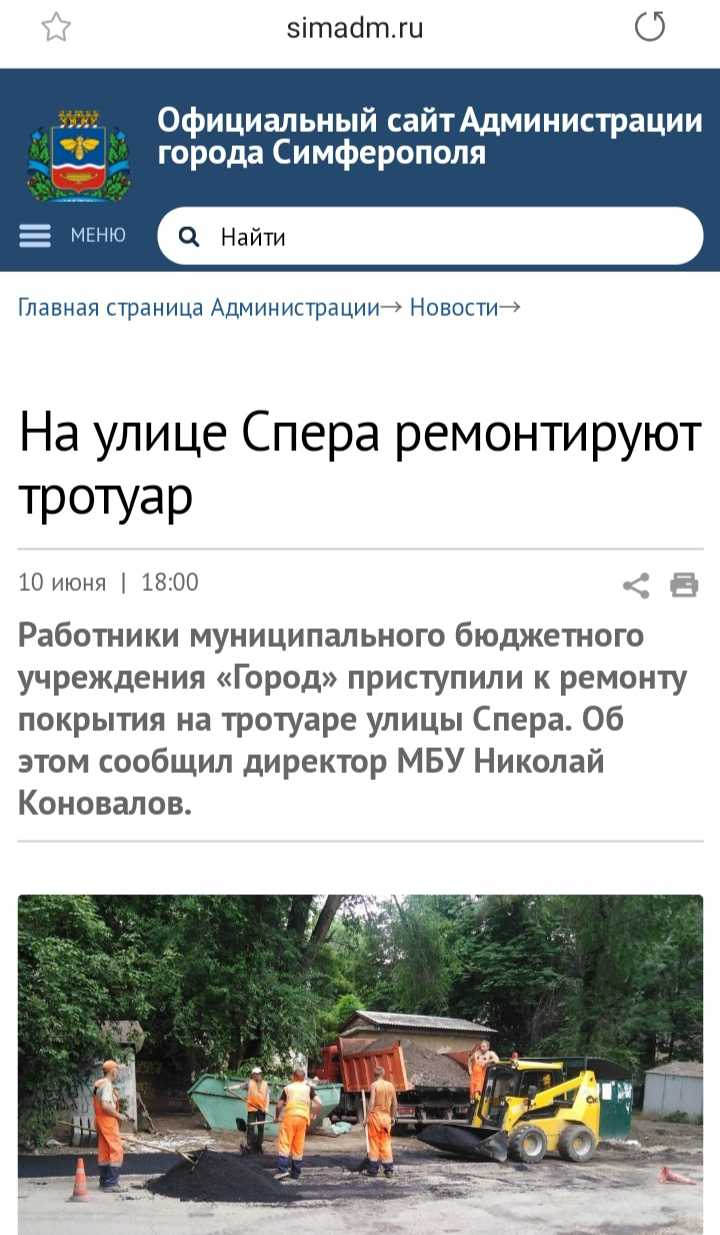This screenshot has height=1235, width=720.
Task: Open the Simferopol coat of arms homepage link
Action: point(78,153)
